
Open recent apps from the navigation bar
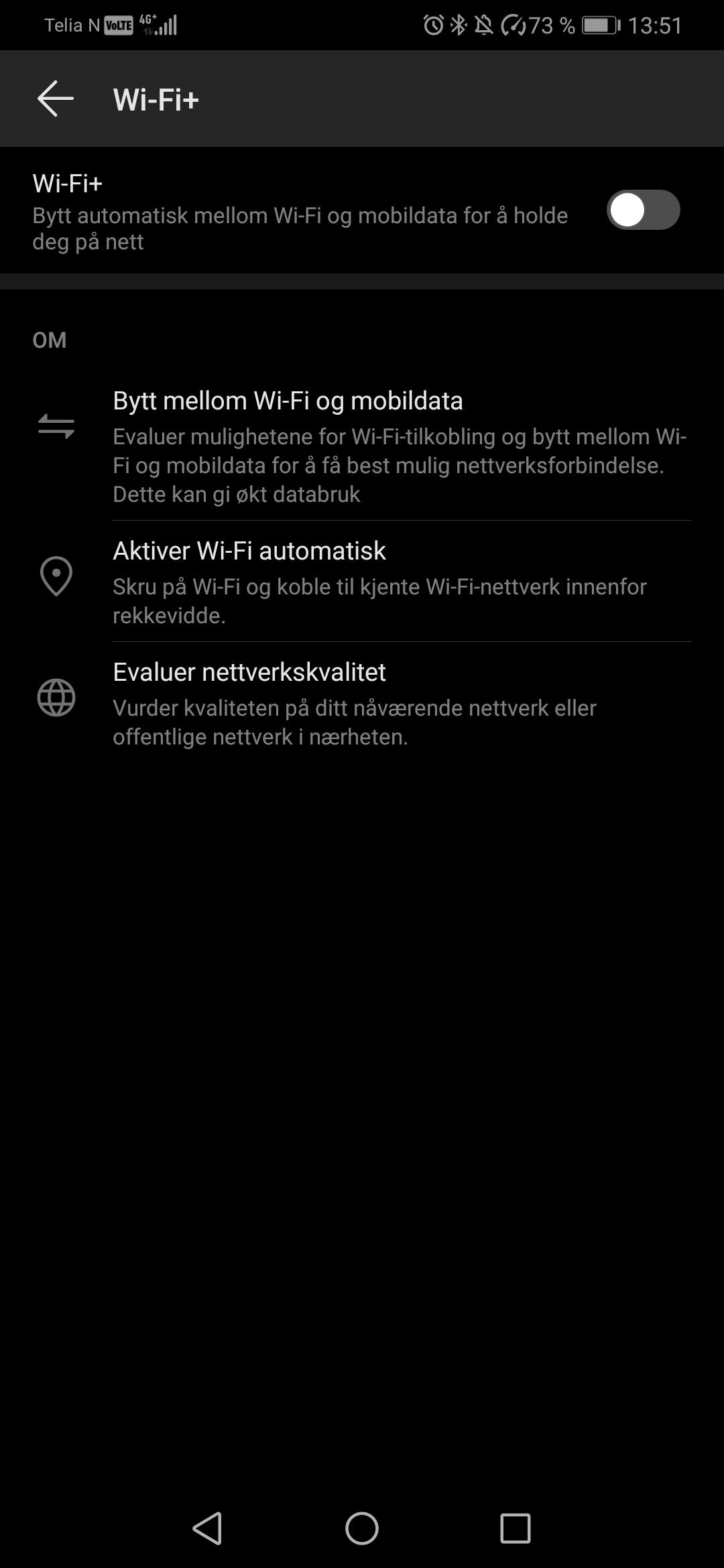[x=516, y=1528]
